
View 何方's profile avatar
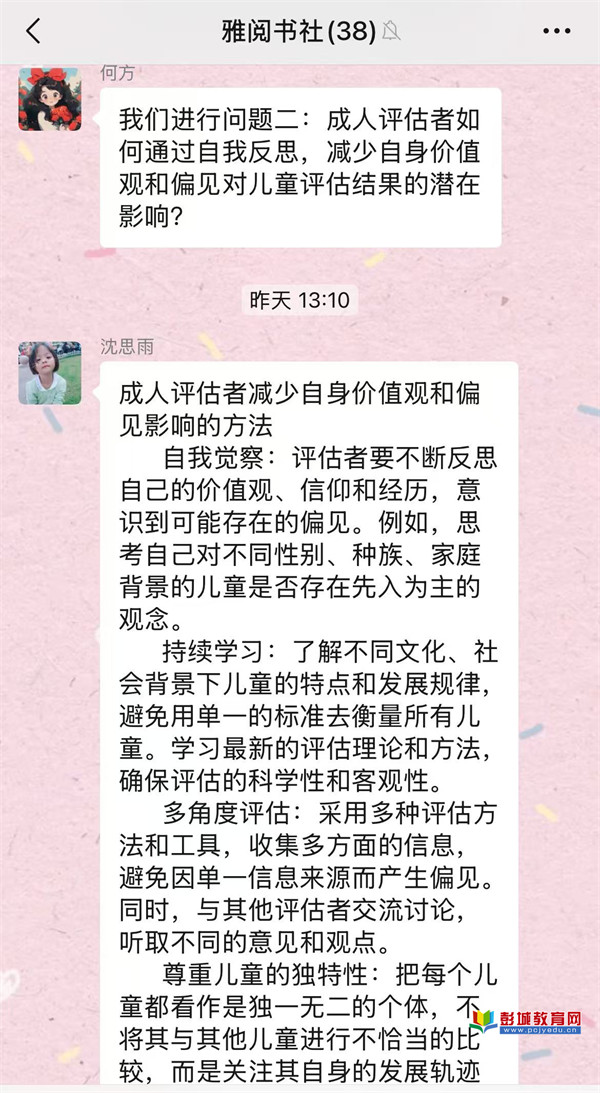49,99
